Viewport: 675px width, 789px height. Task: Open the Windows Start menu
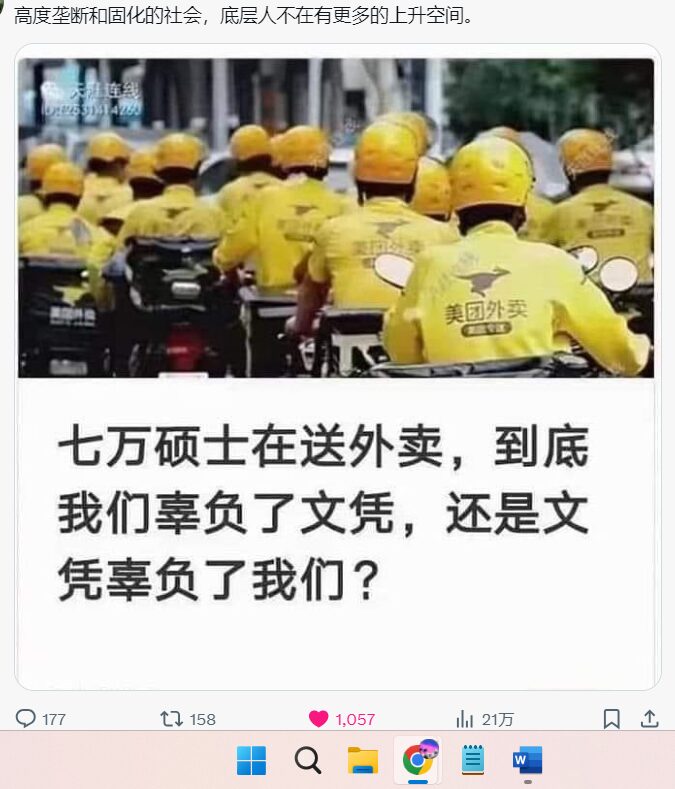click(x=251, y=761)
